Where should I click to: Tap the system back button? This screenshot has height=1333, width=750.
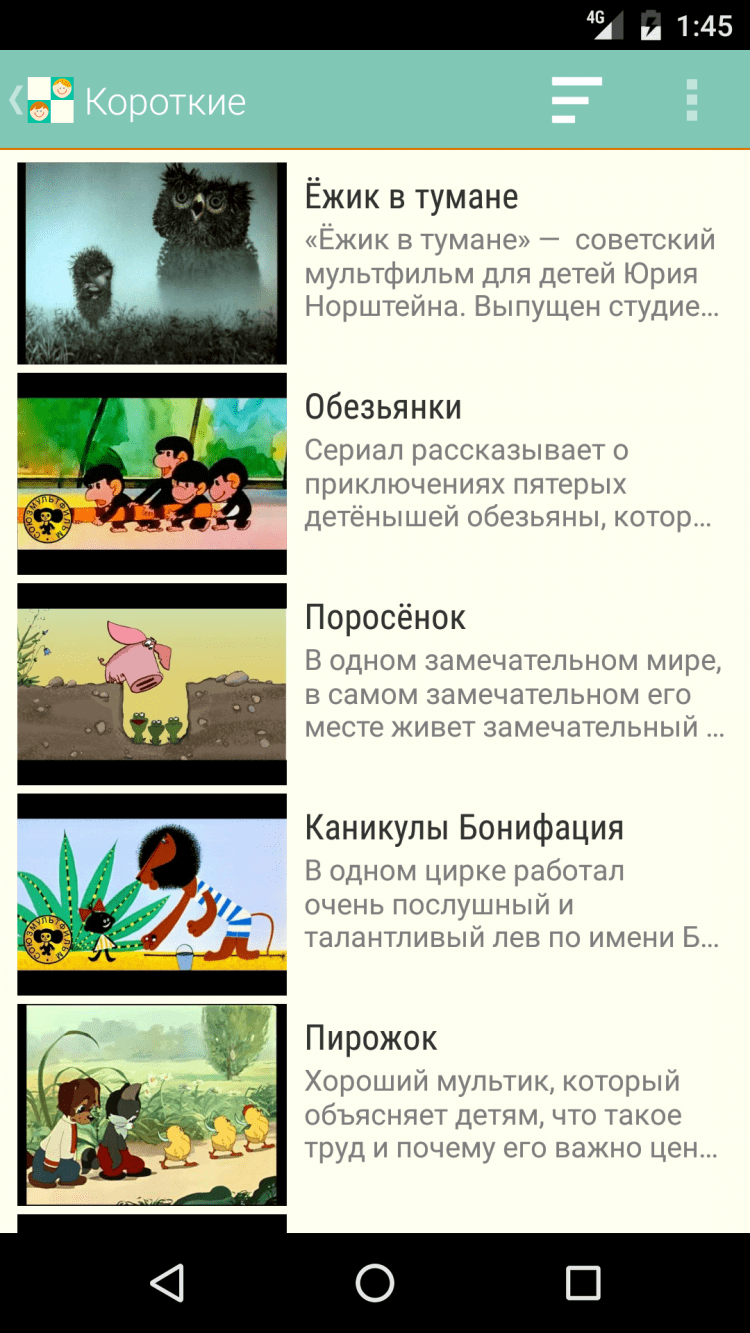(167, 1282)
